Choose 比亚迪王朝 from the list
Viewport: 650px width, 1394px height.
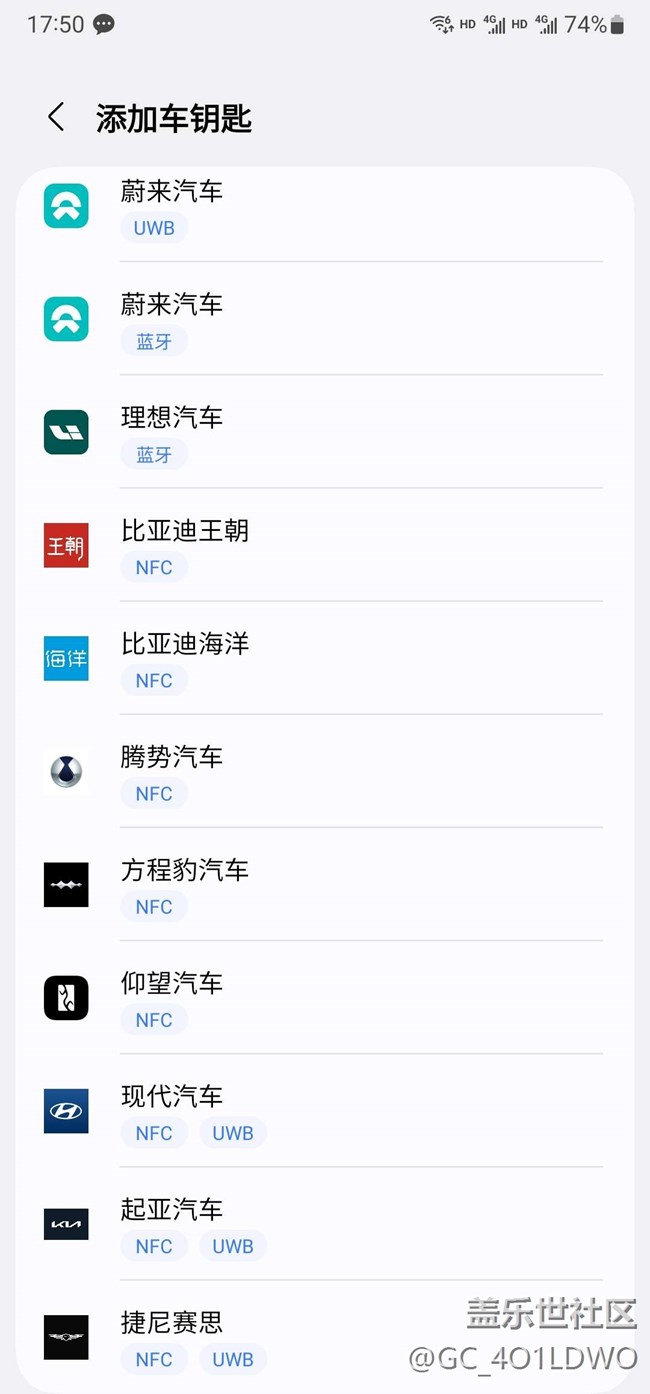pos(324,547)
